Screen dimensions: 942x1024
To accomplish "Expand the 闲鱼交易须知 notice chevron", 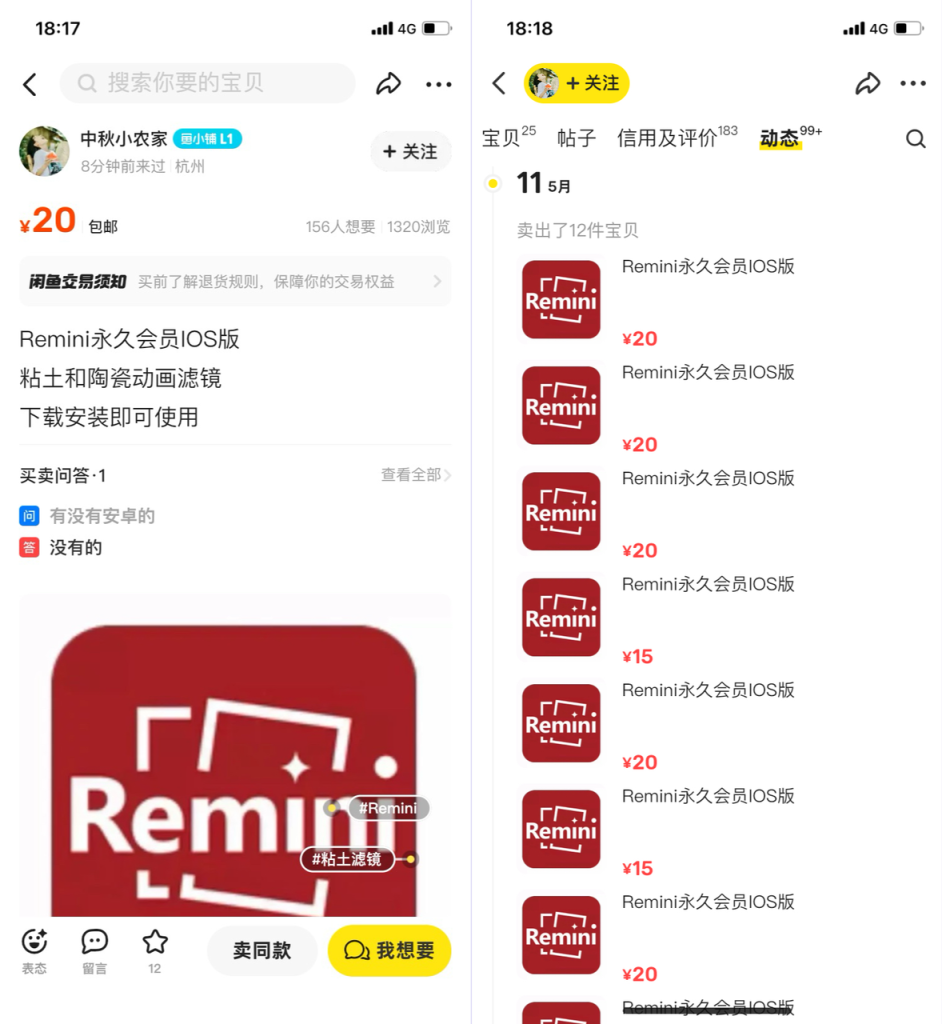I will point(437,281).
